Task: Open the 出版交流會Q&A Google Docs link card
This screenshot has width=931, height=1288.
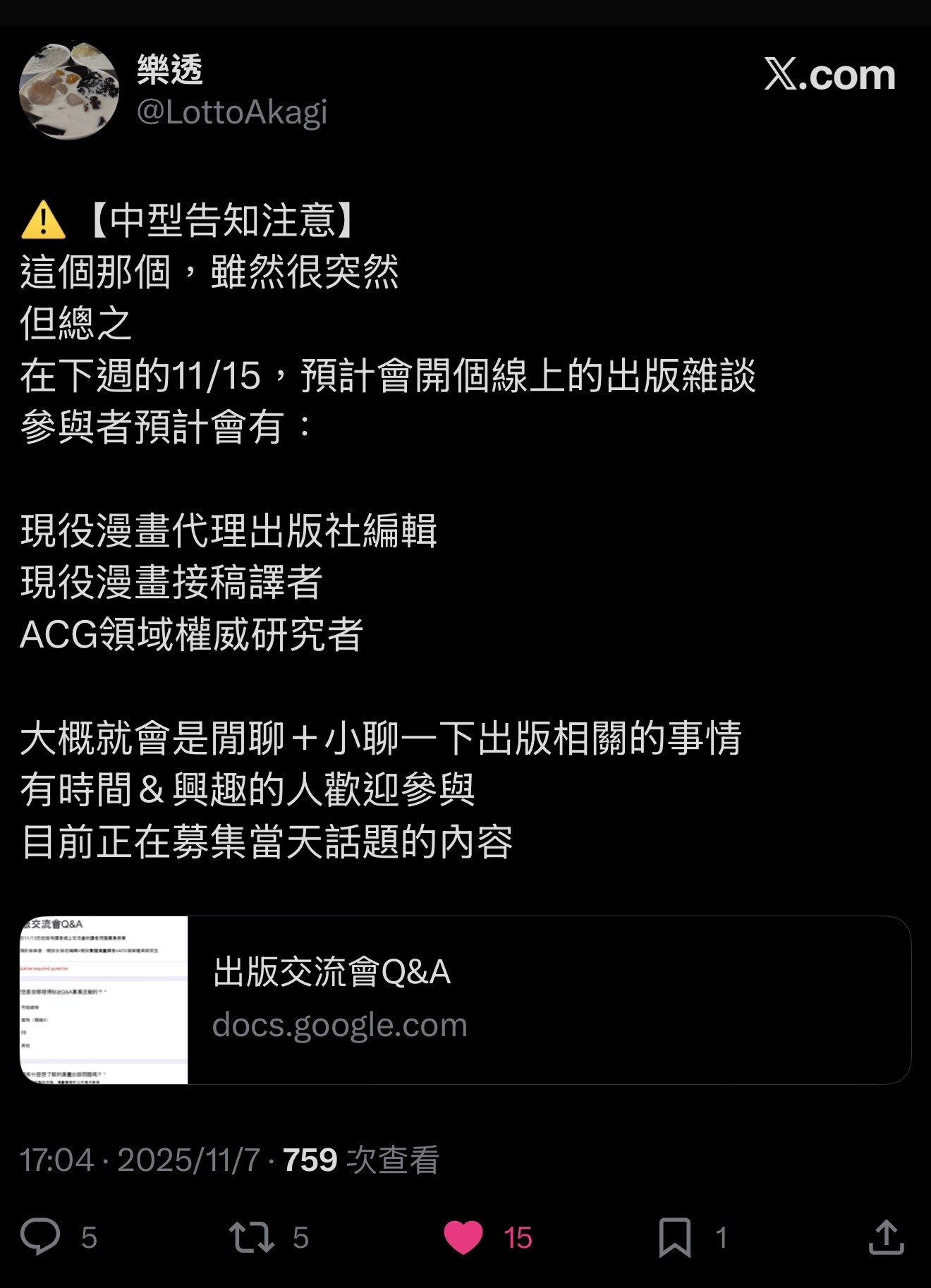Action: [465, 999]
